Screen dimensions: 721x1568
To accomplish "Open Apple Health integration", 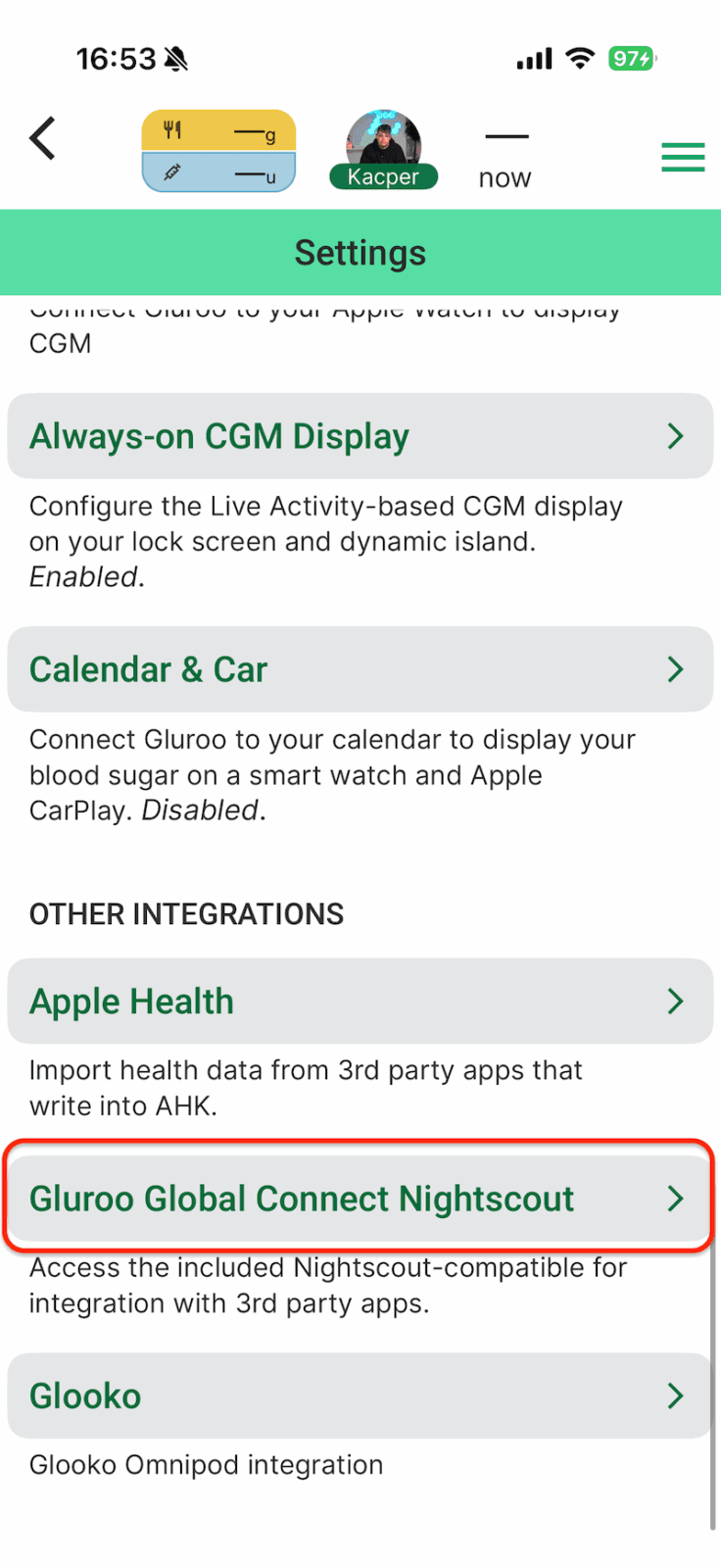I will pos(360,1002).
